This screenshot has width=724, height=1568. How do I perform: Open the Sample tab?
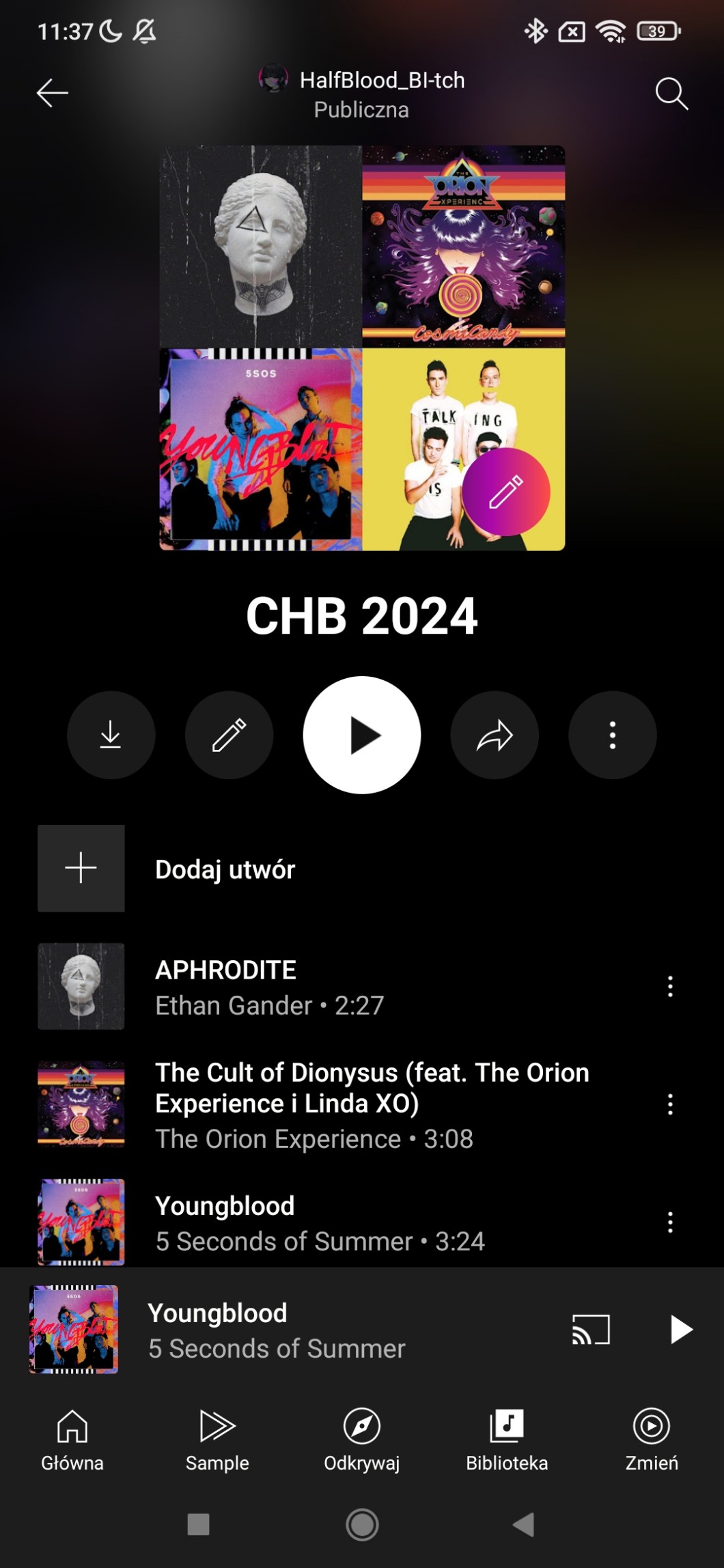(217, 1439)
